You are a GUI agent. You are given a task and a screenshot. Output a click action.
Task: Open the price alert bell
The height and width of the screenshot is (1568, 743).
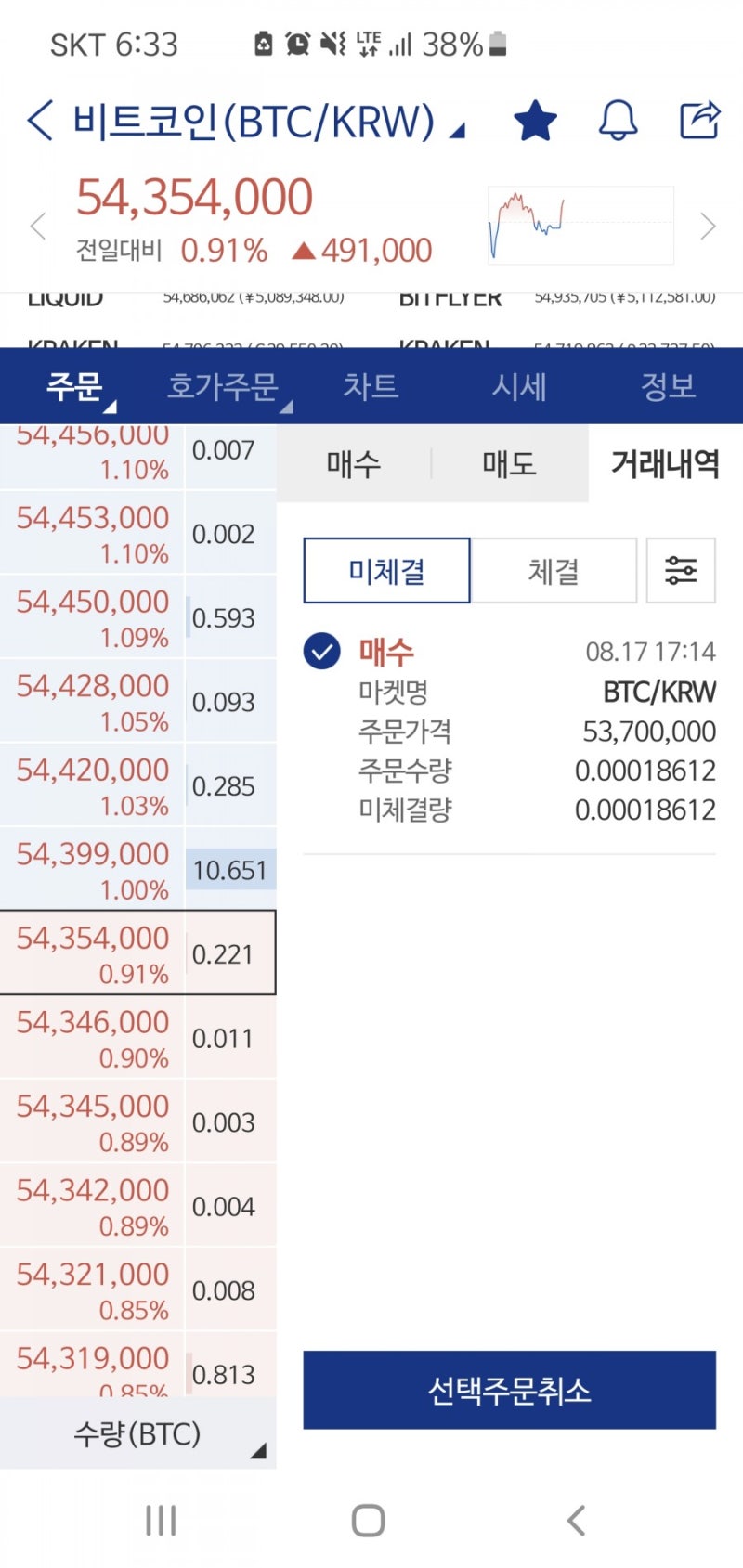[x=618, y=121]
